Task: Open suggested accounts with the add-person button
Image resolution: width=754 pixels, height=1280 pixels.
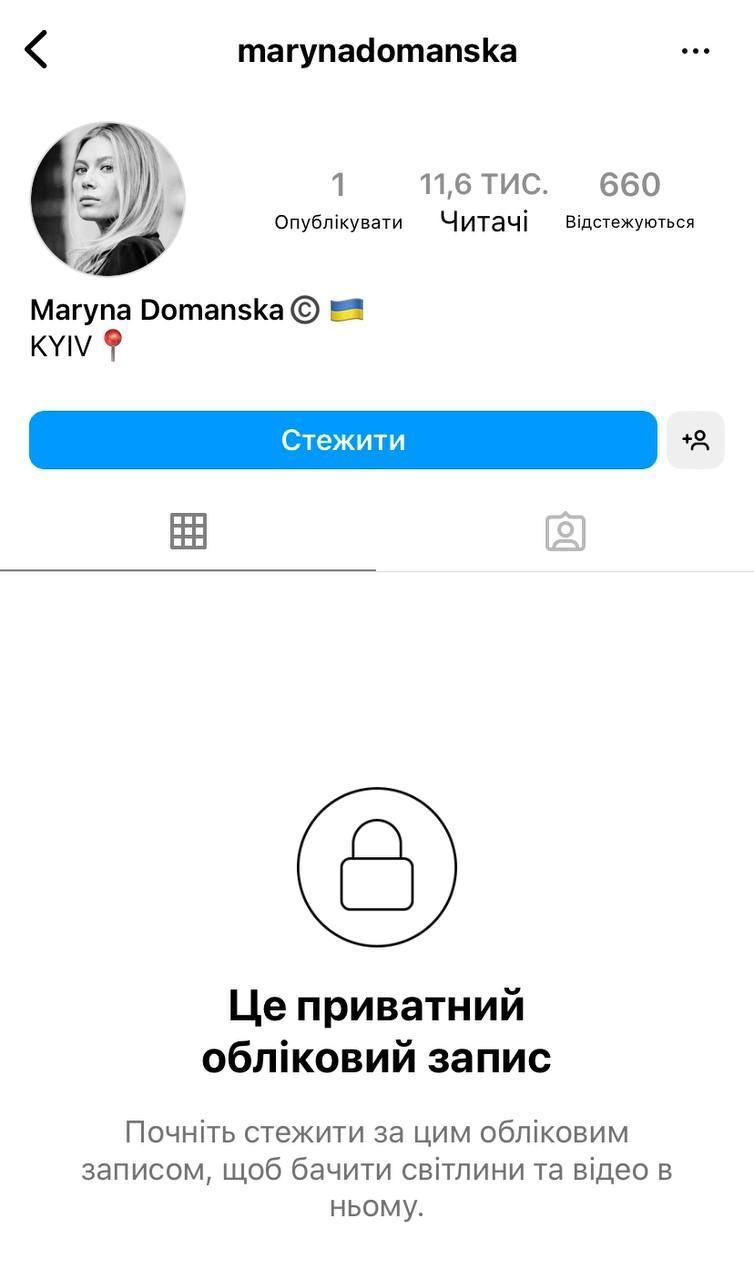Action: pos(695,440)
